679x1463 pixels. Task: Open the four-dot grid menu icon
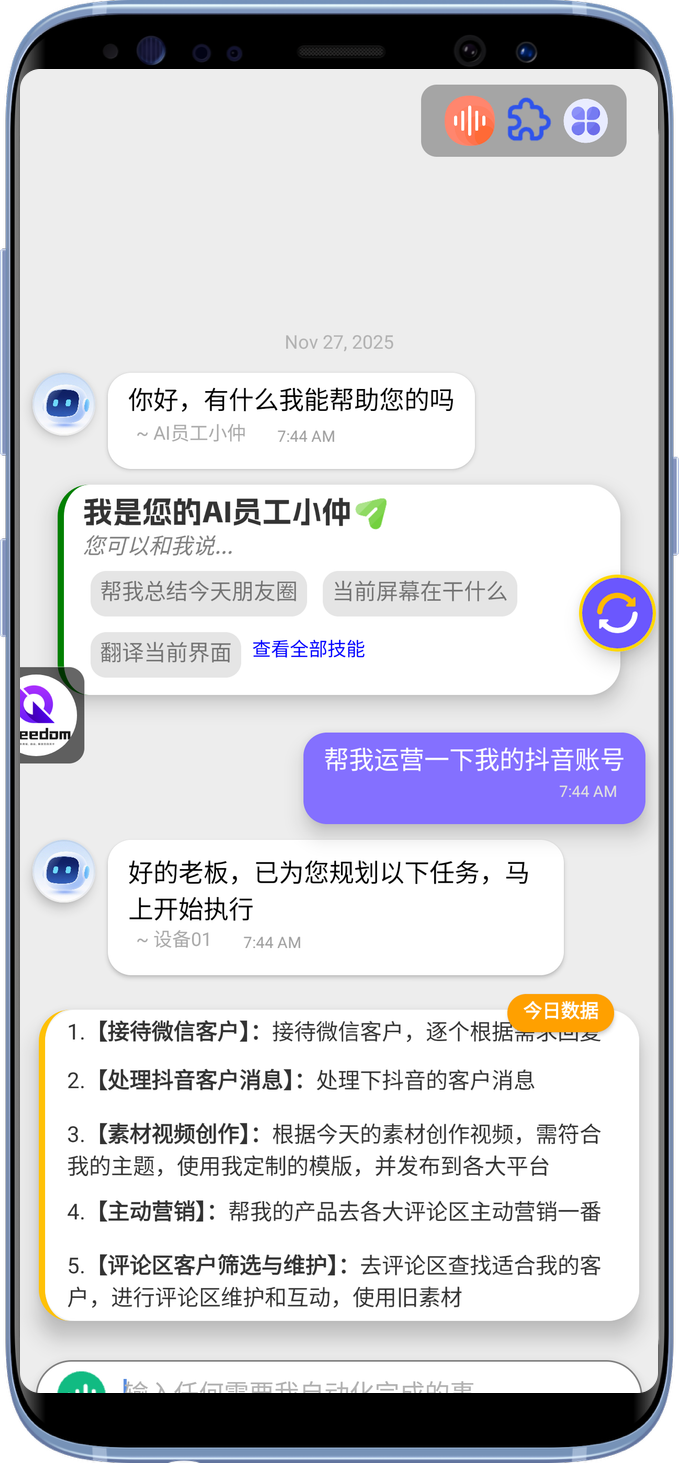(586, 121)
